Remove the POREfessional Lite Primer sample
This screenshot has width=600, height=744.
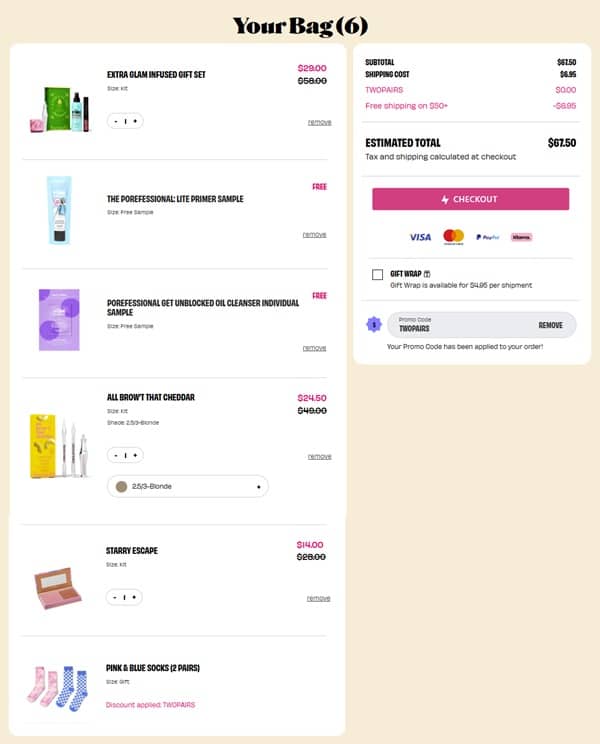(x=314, y=234)
